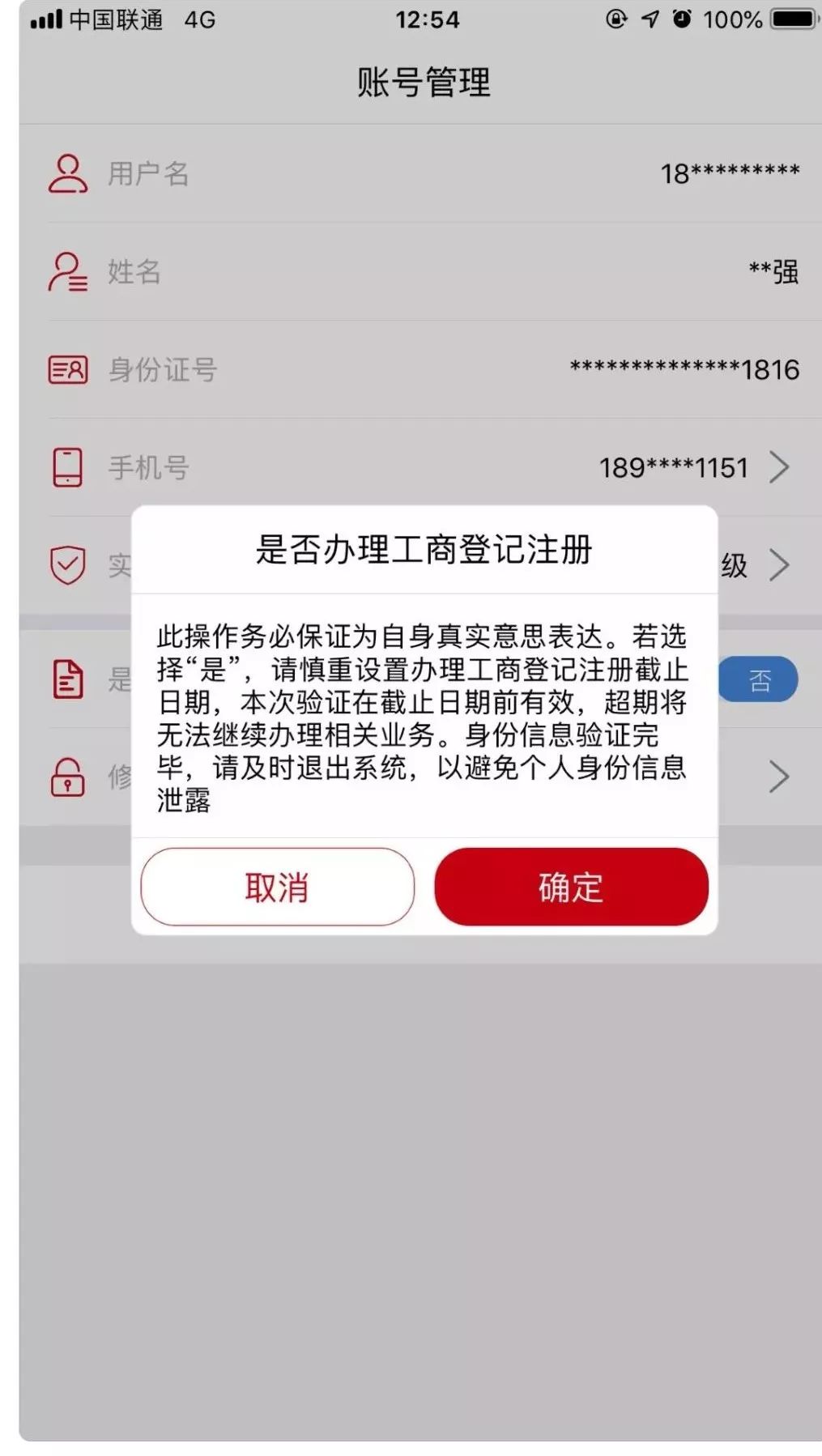
Task: Expand the chevron on the 手机号 row
Action: (780, 468)
